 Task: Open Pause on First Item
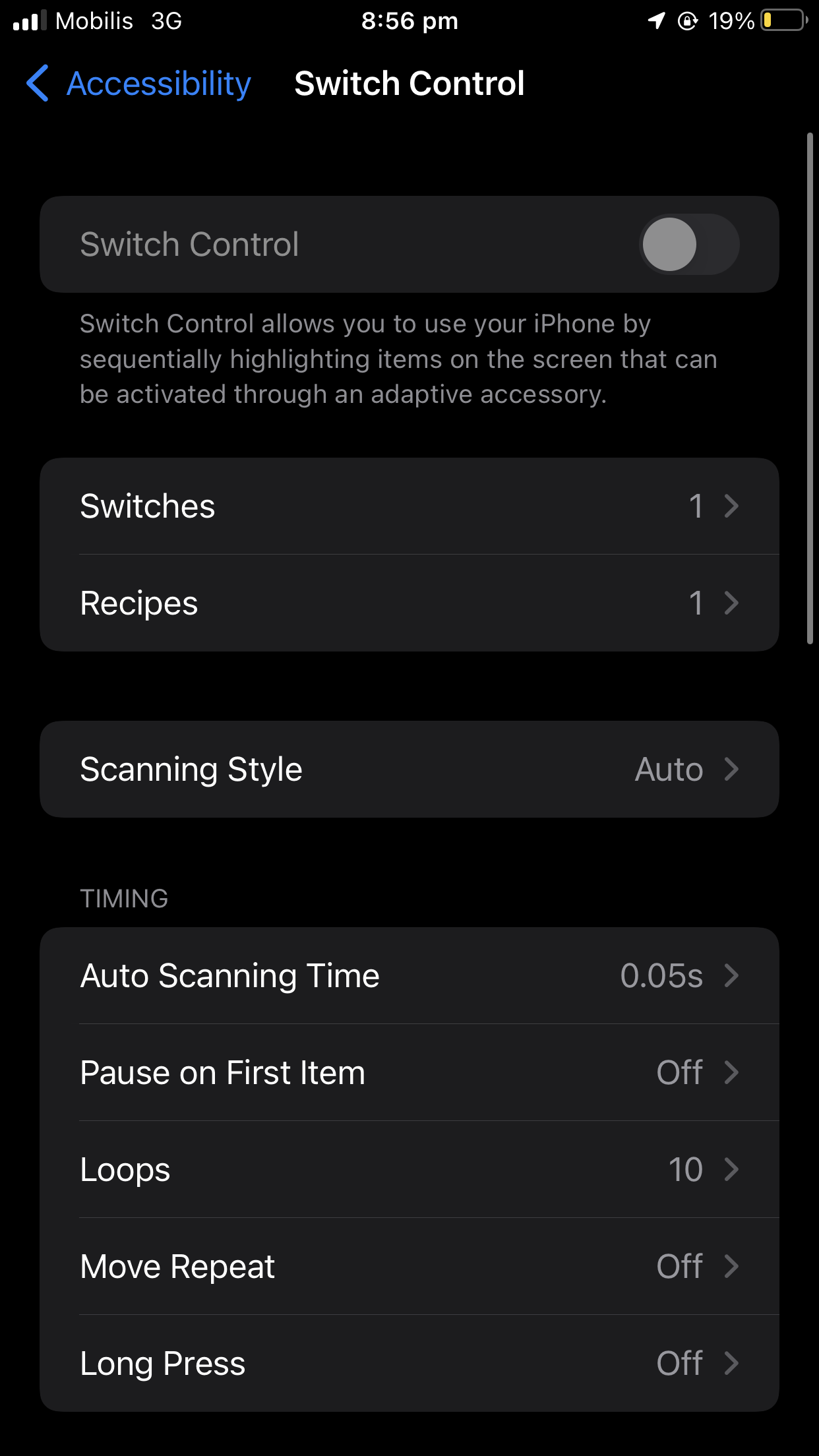click(409, 1073)
